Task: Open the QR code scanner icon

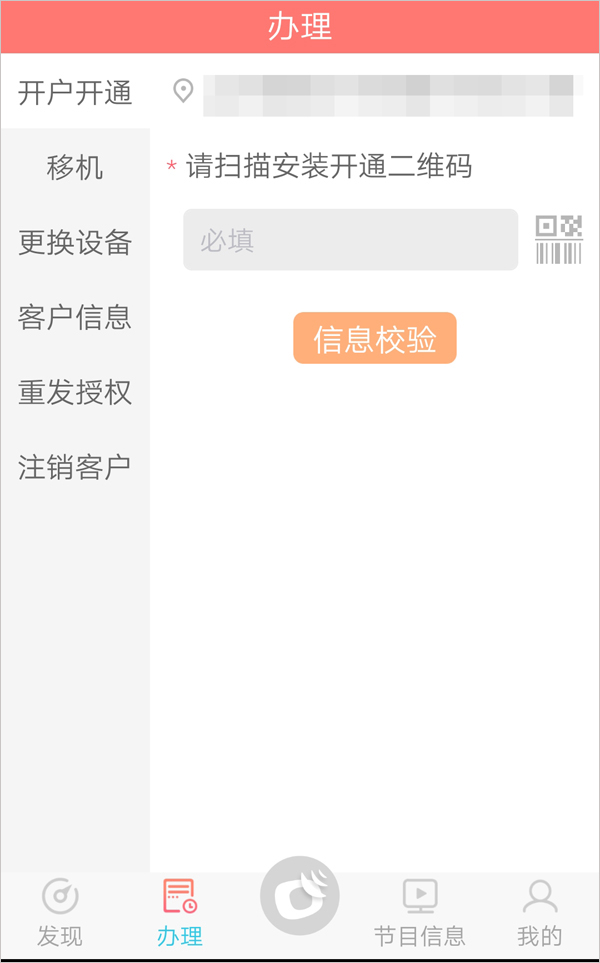Action: [559, 240]
